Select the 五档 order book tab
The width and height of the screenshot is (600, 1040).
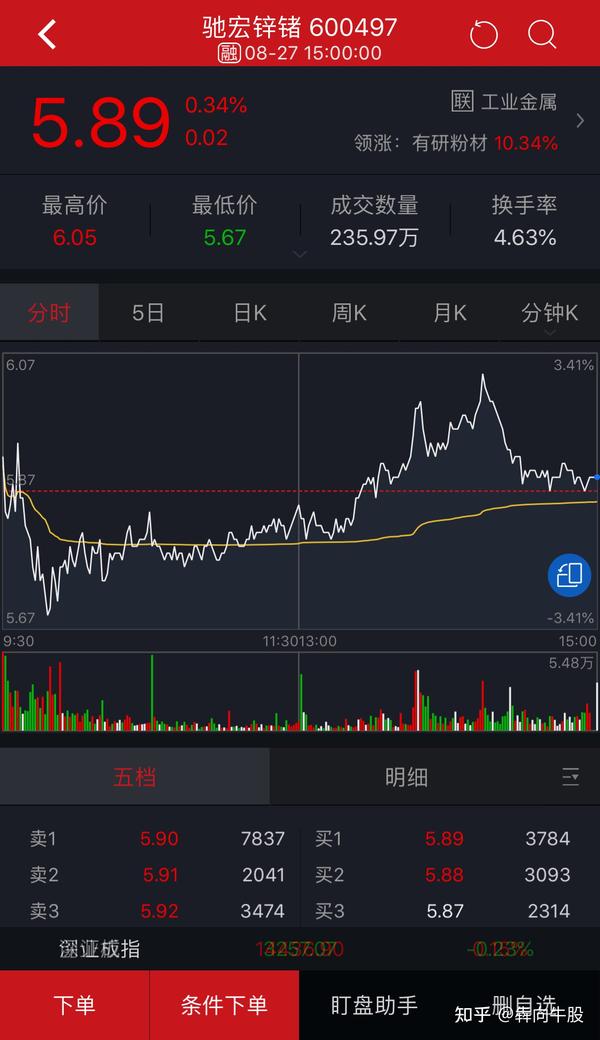pyautogui.click(x=135, y=777)
